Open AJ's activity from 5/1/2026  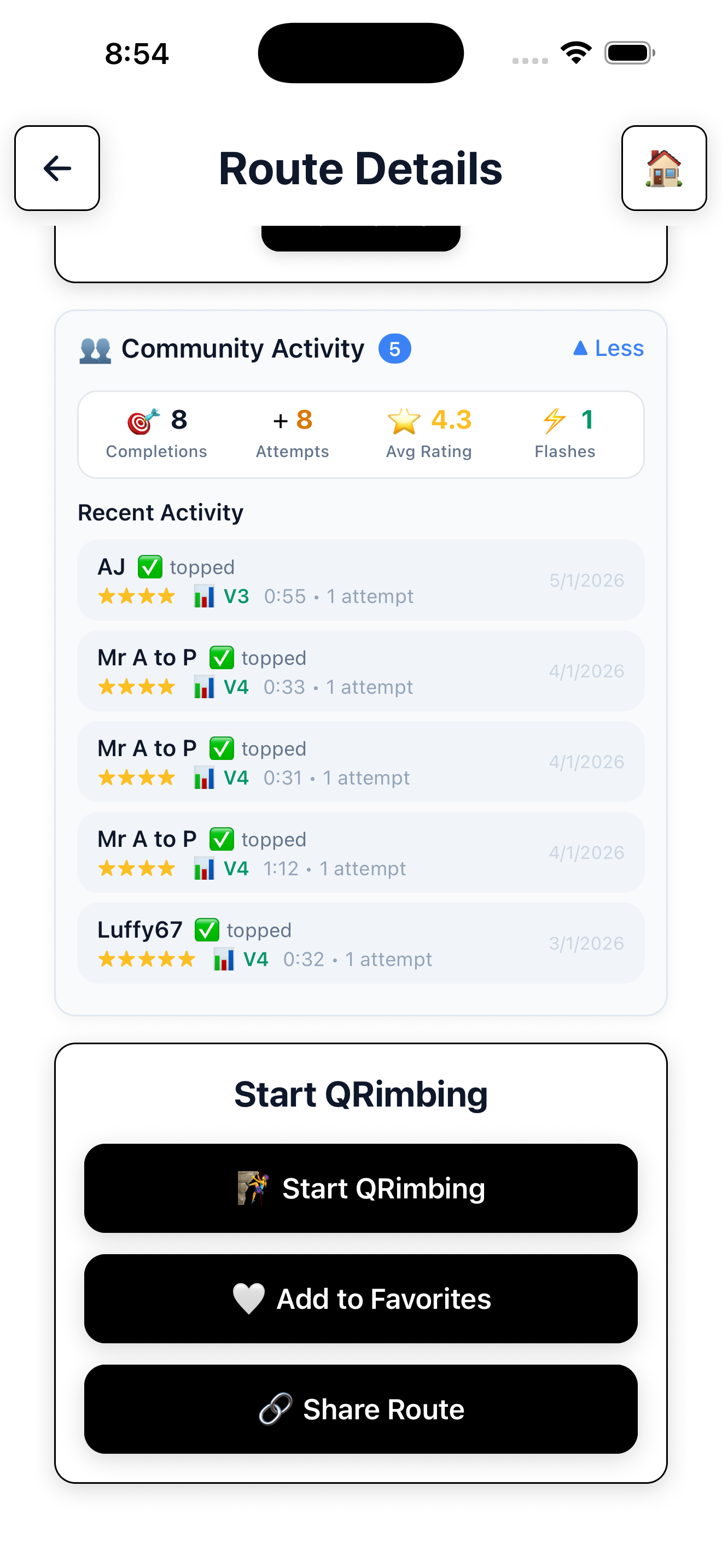pyautogui.click(x=360, y=580)
